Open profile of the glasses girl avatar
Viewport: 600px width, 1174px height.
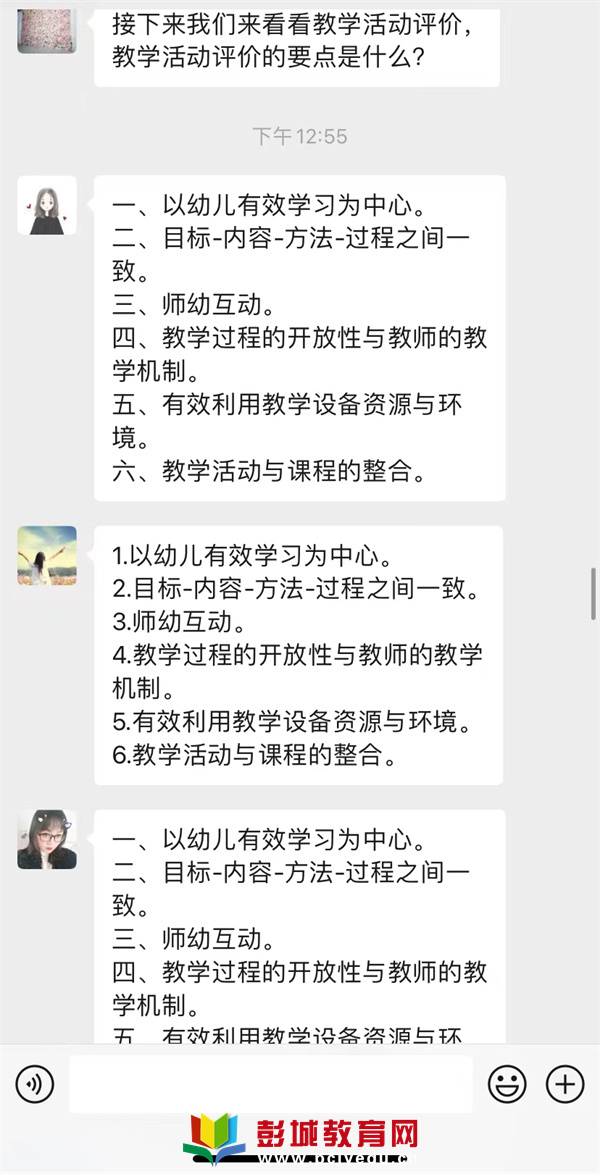[47, 839]
